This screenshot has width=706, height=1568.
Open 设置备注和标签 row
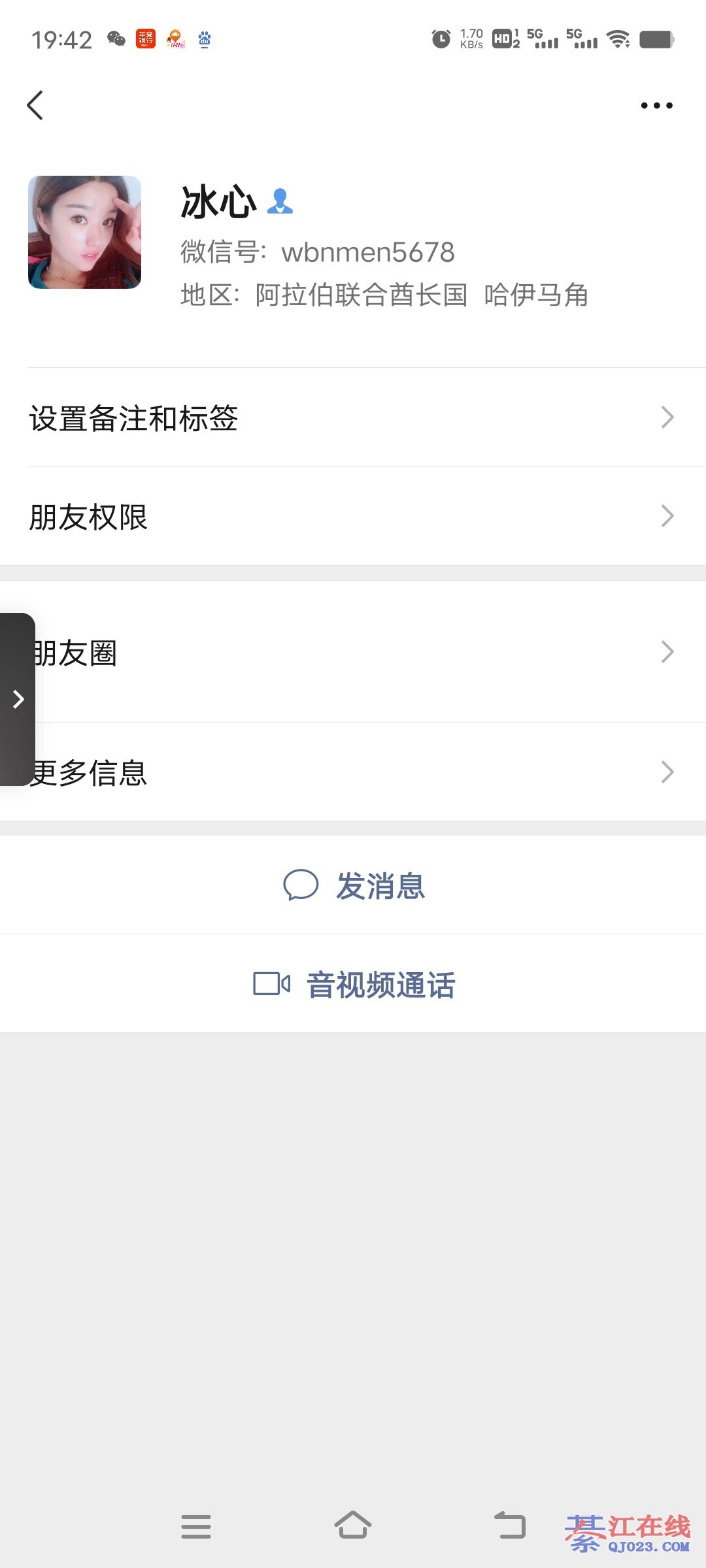pos(353,418)
